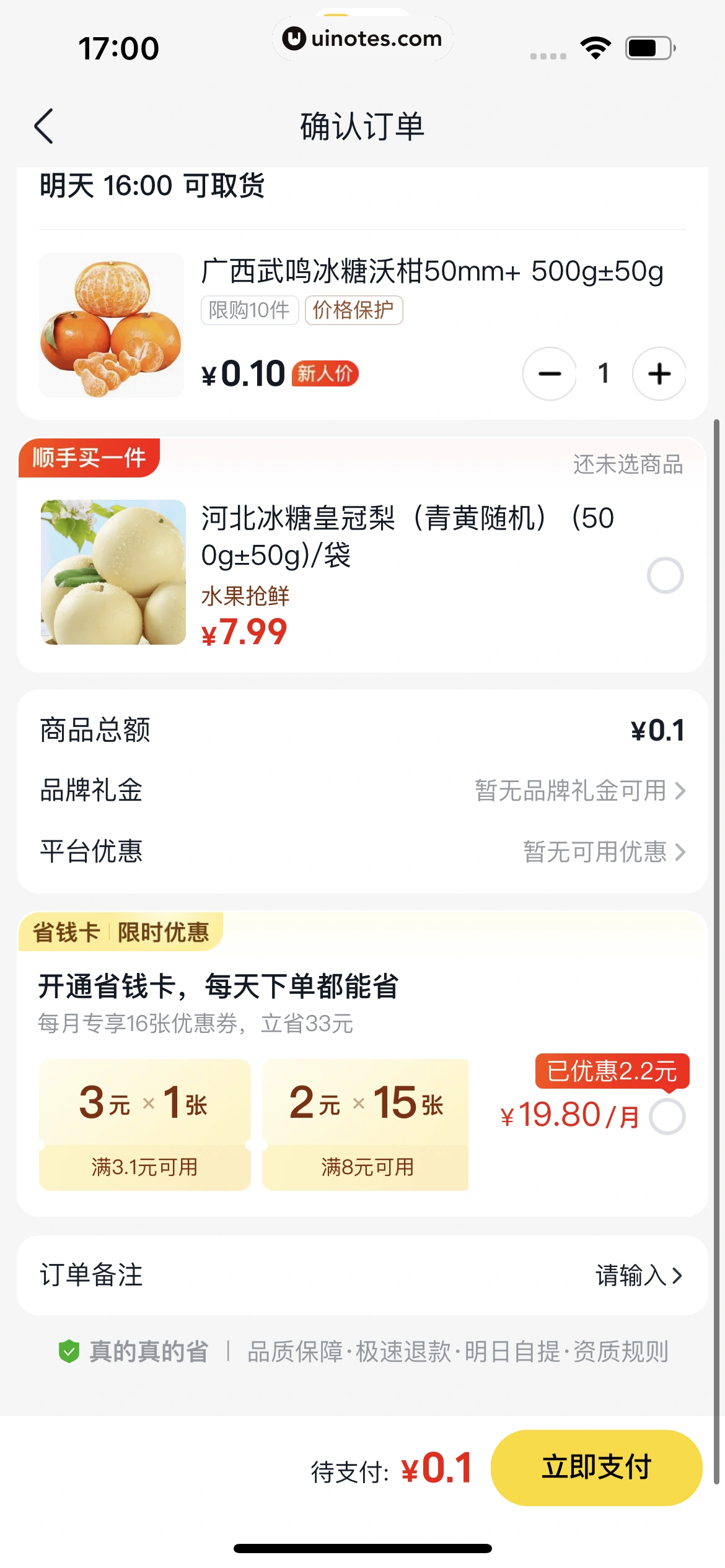Go back from the 确认订单 page
The height and width of the screenshot is (1568, 725).
click(44, 127)
